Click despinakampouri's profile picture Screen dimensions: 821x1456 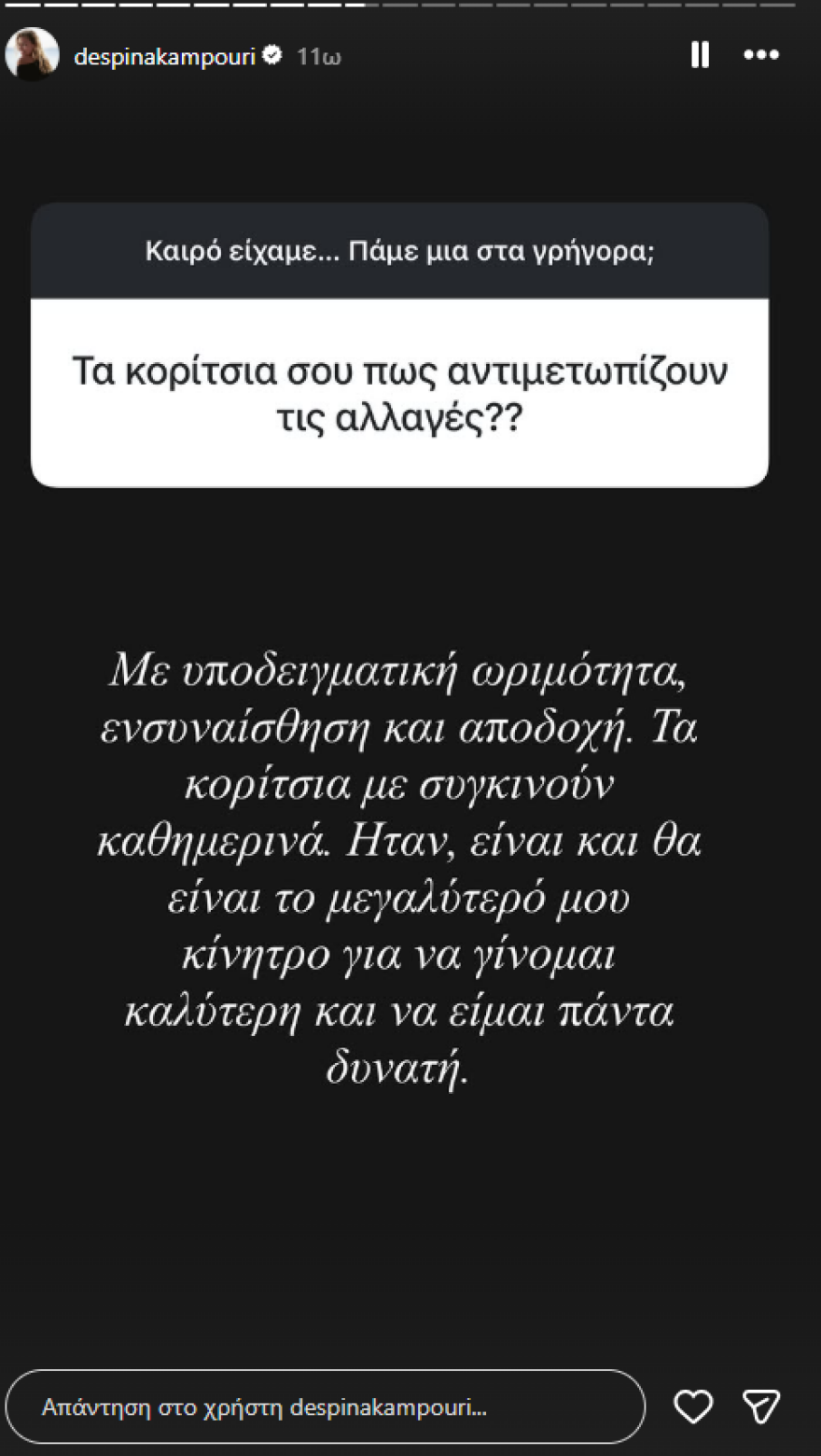(x=33, y=55)
